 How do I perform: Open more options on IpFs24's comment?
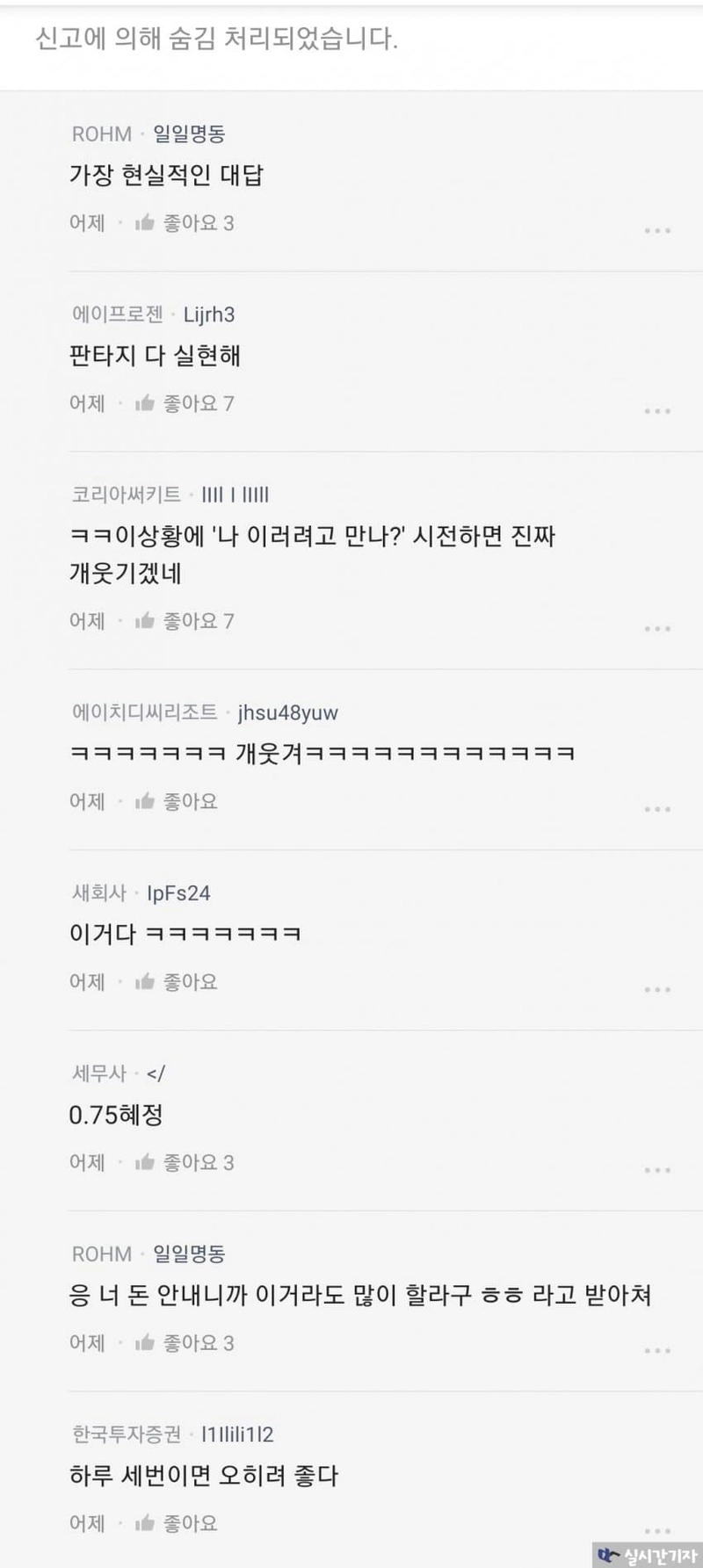pyautogui.click(x=657, y=989)
